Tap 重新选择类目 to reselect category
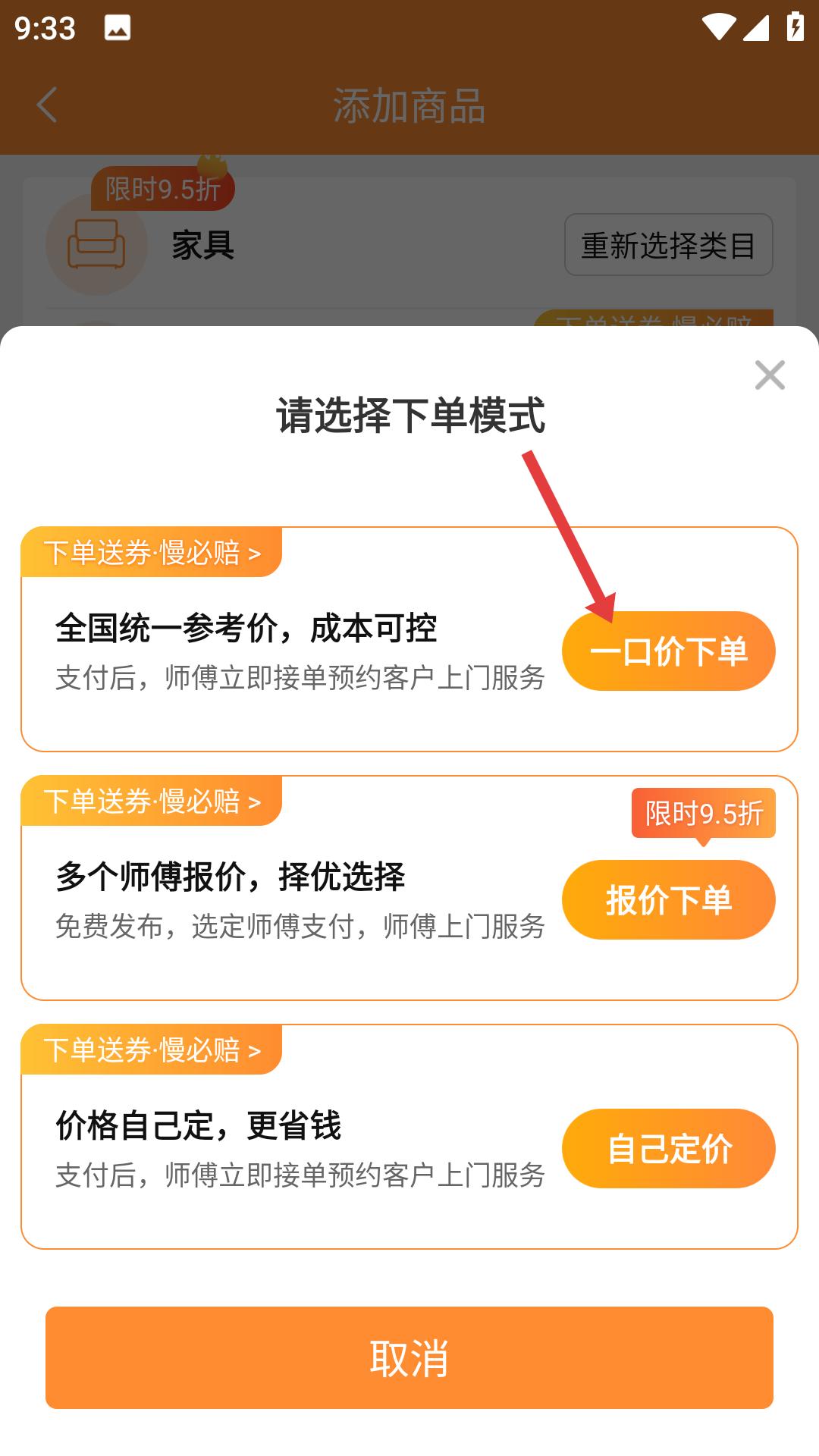This screenshot has width=819, height=1456. [x=668, y=244]
